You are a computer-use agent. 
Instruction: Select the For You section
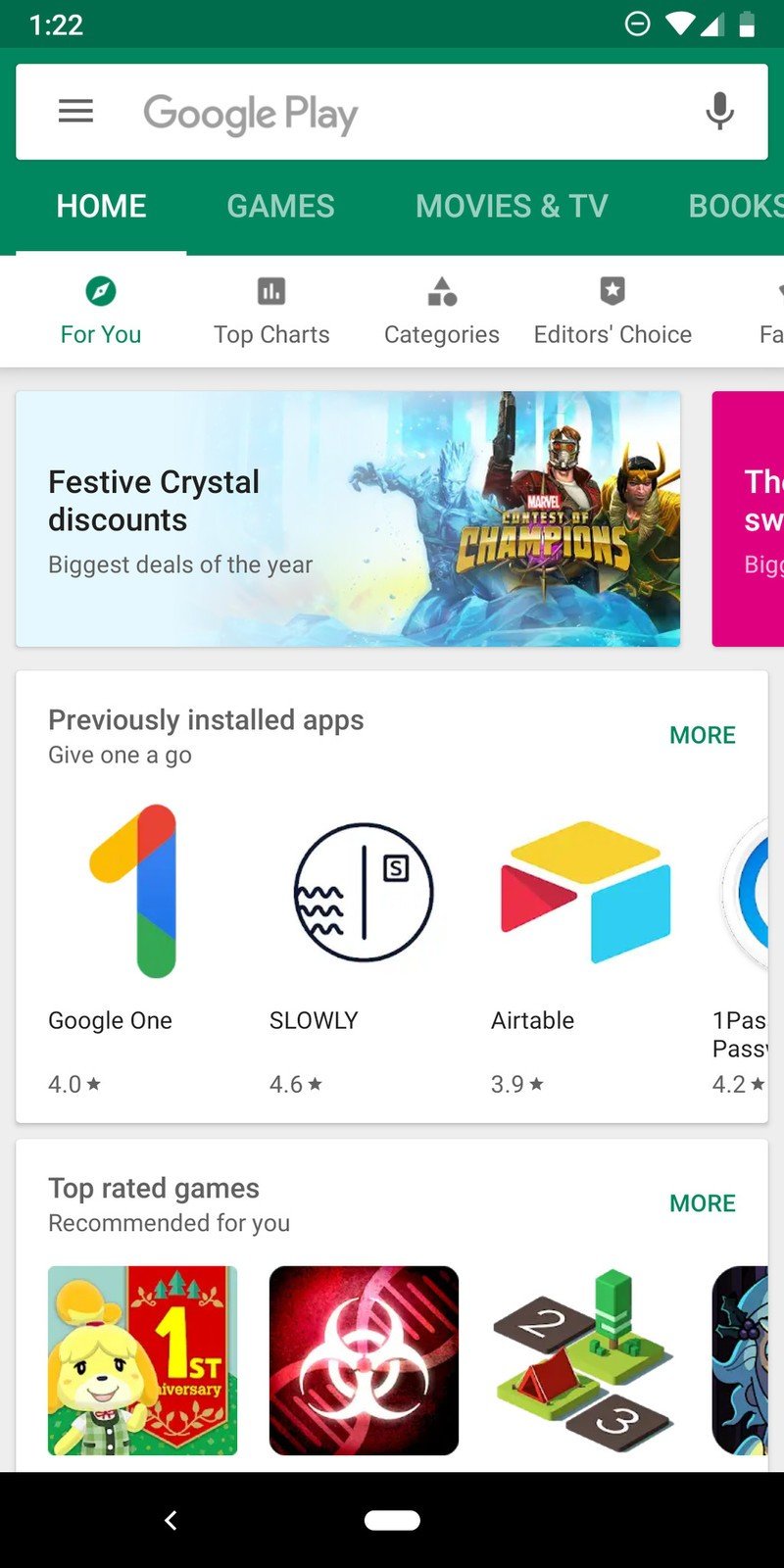101,312
